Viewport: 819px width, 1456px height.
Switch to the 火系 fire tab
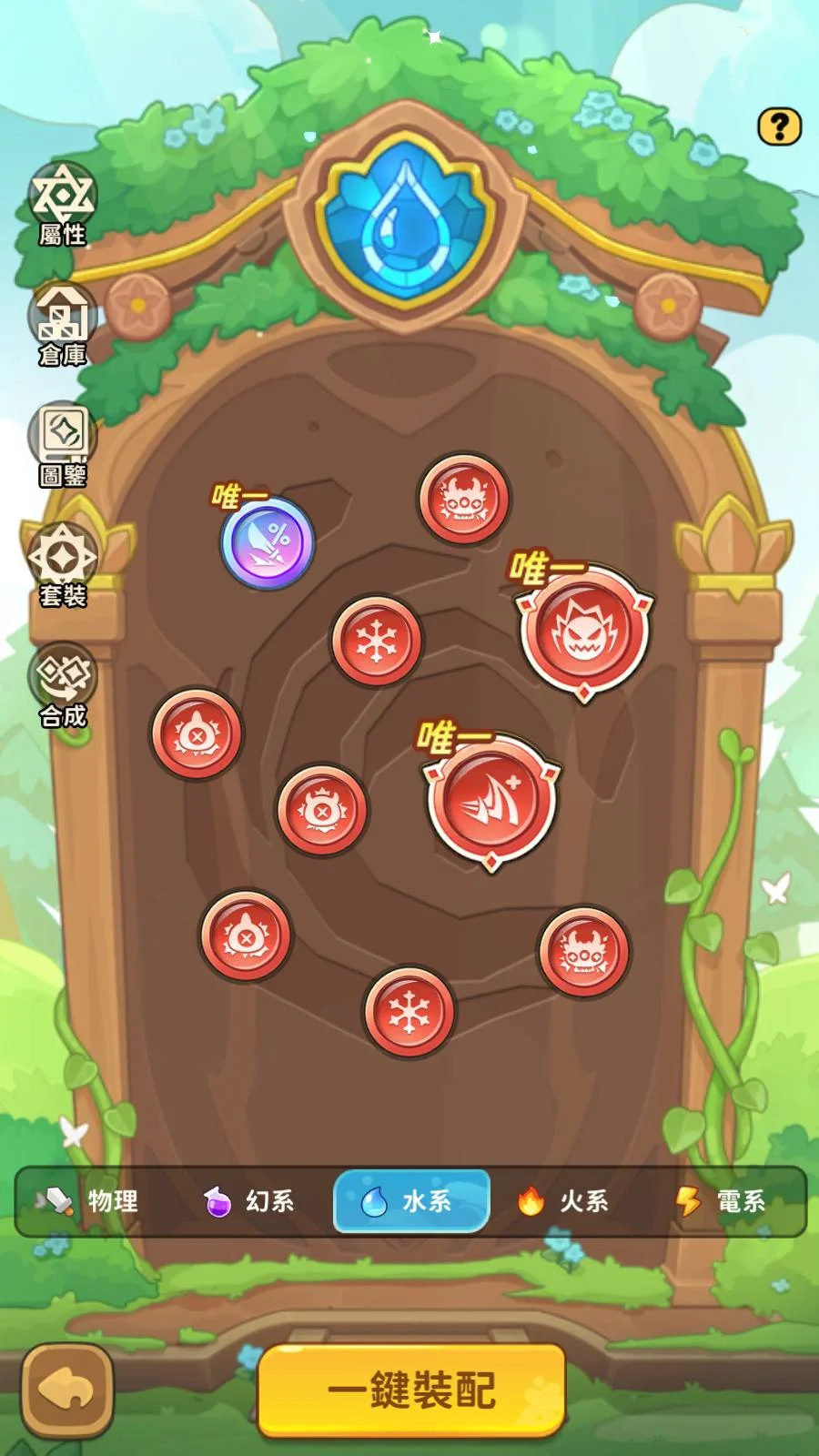tap(566, 1201)
